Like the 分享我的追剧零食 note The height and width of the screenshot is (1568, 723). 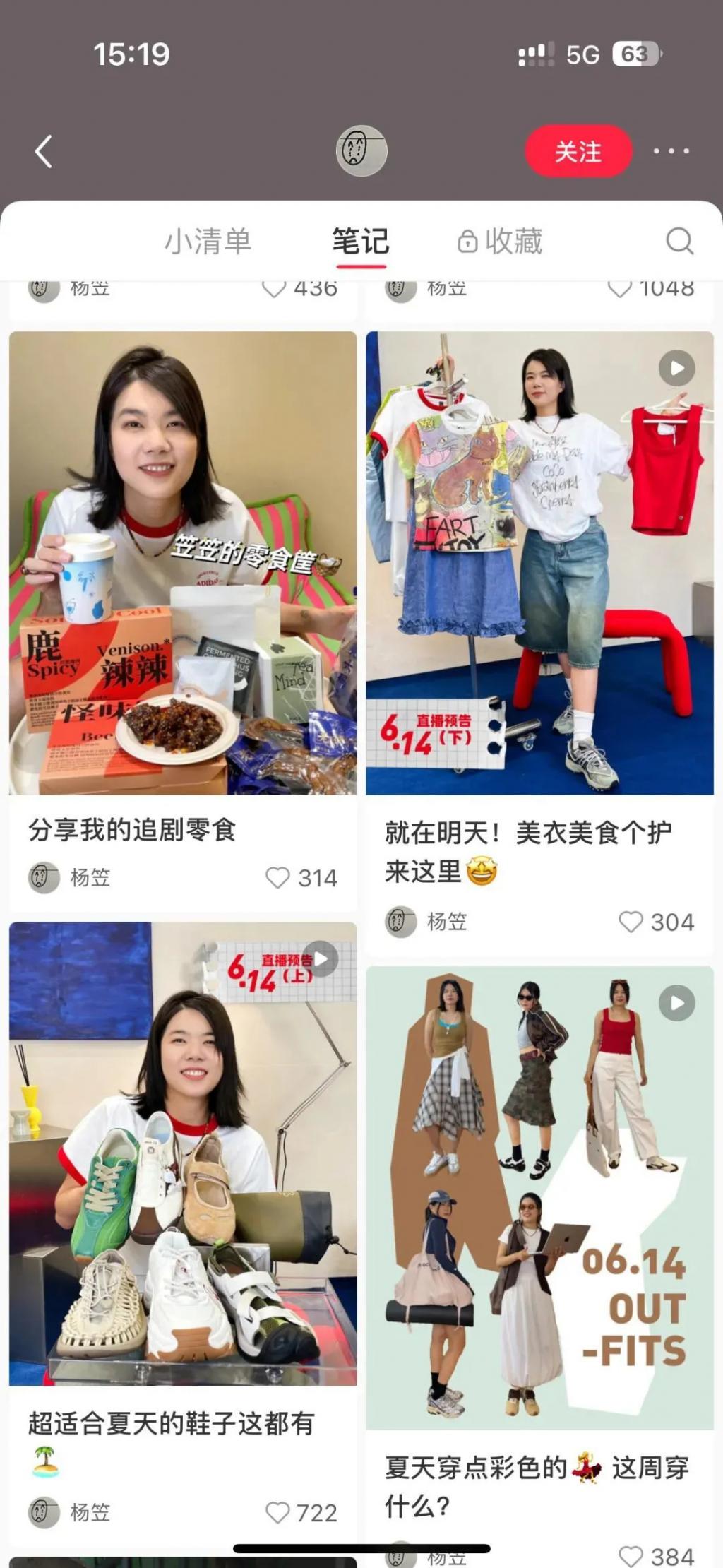pyautogui.click(x=278, y=878)
